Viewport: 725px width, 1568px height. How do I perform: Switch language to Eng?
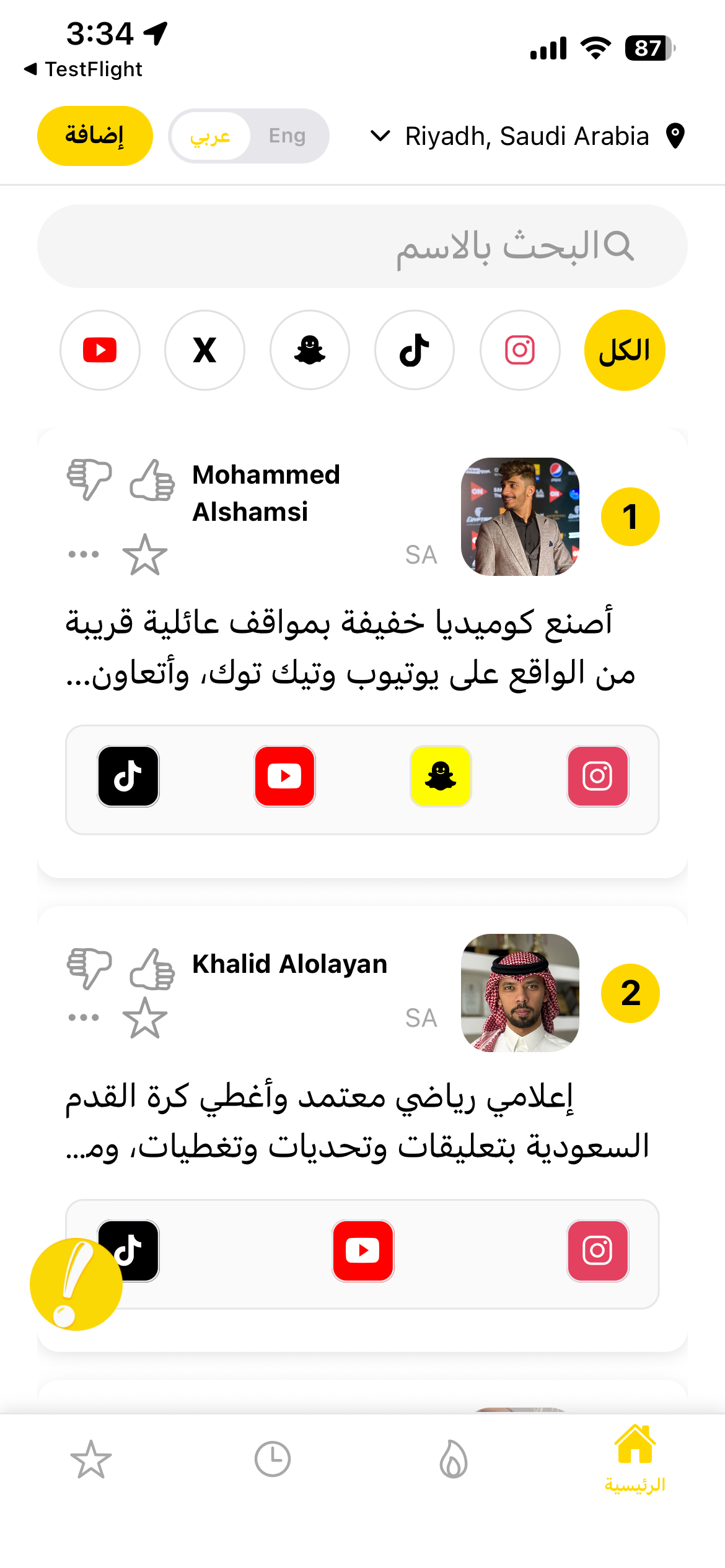(287, 136)
